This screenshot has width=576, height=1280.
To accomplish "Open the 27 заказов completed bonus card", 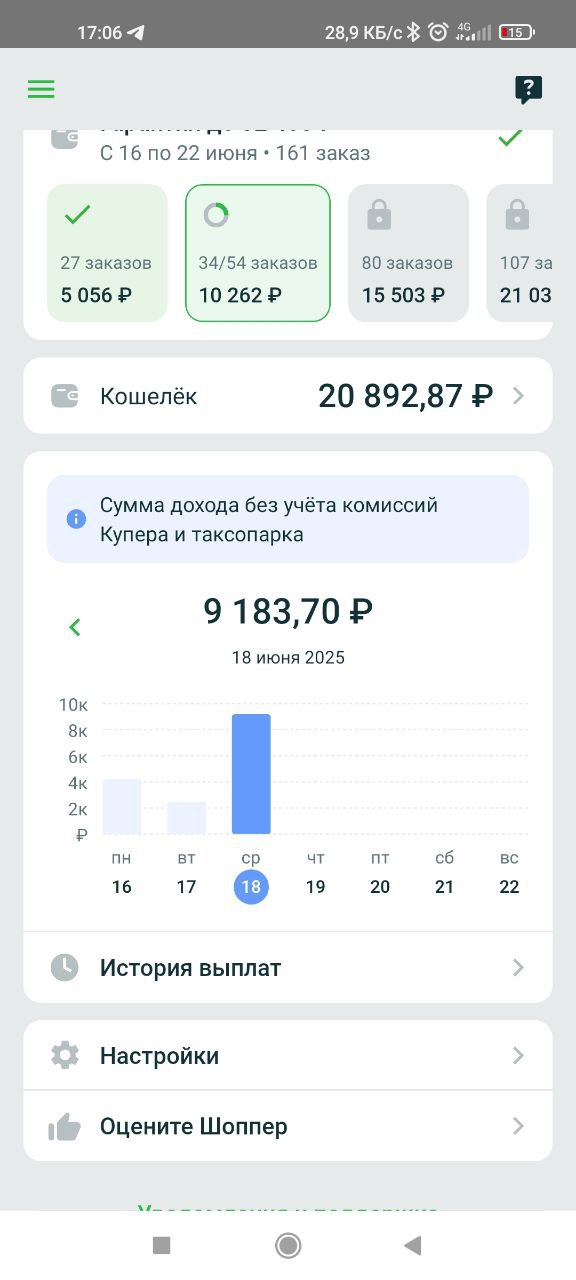I will point(107,253).
